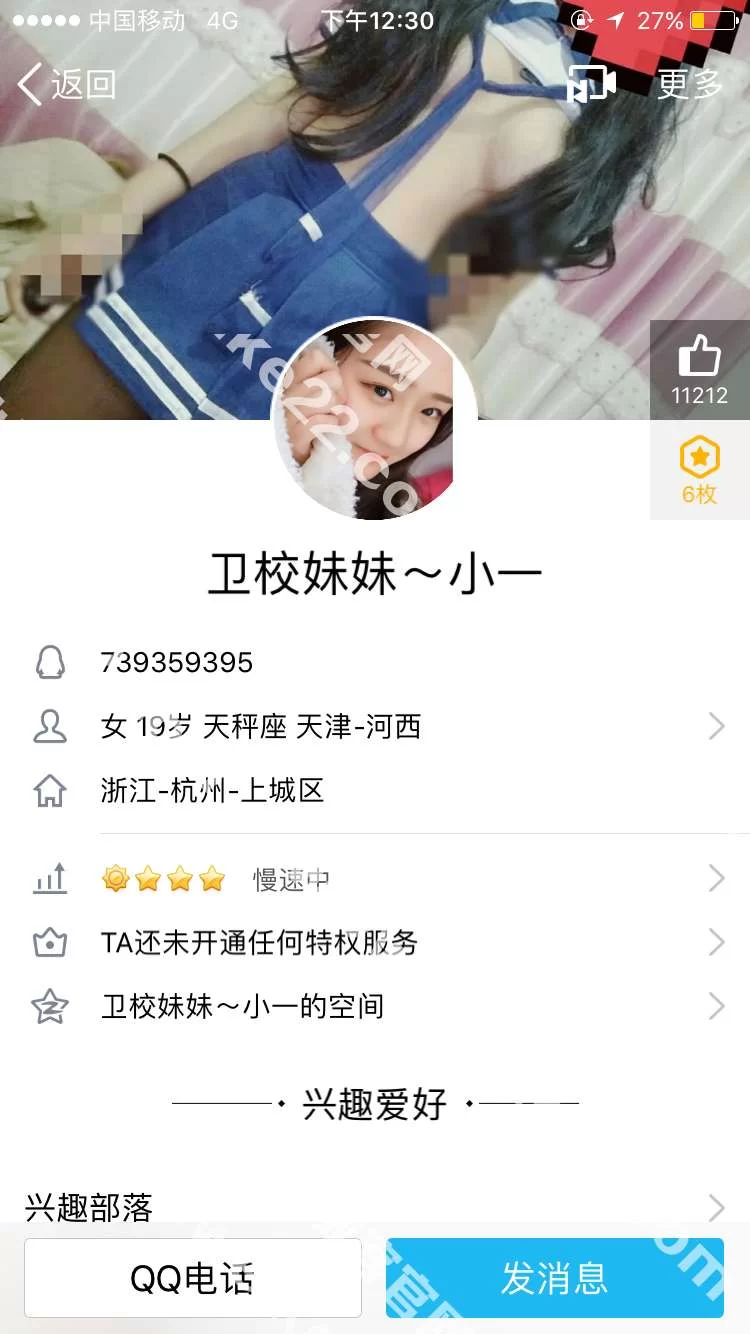
Task: Start a QQ电话 call
Action: [193, 1278]
